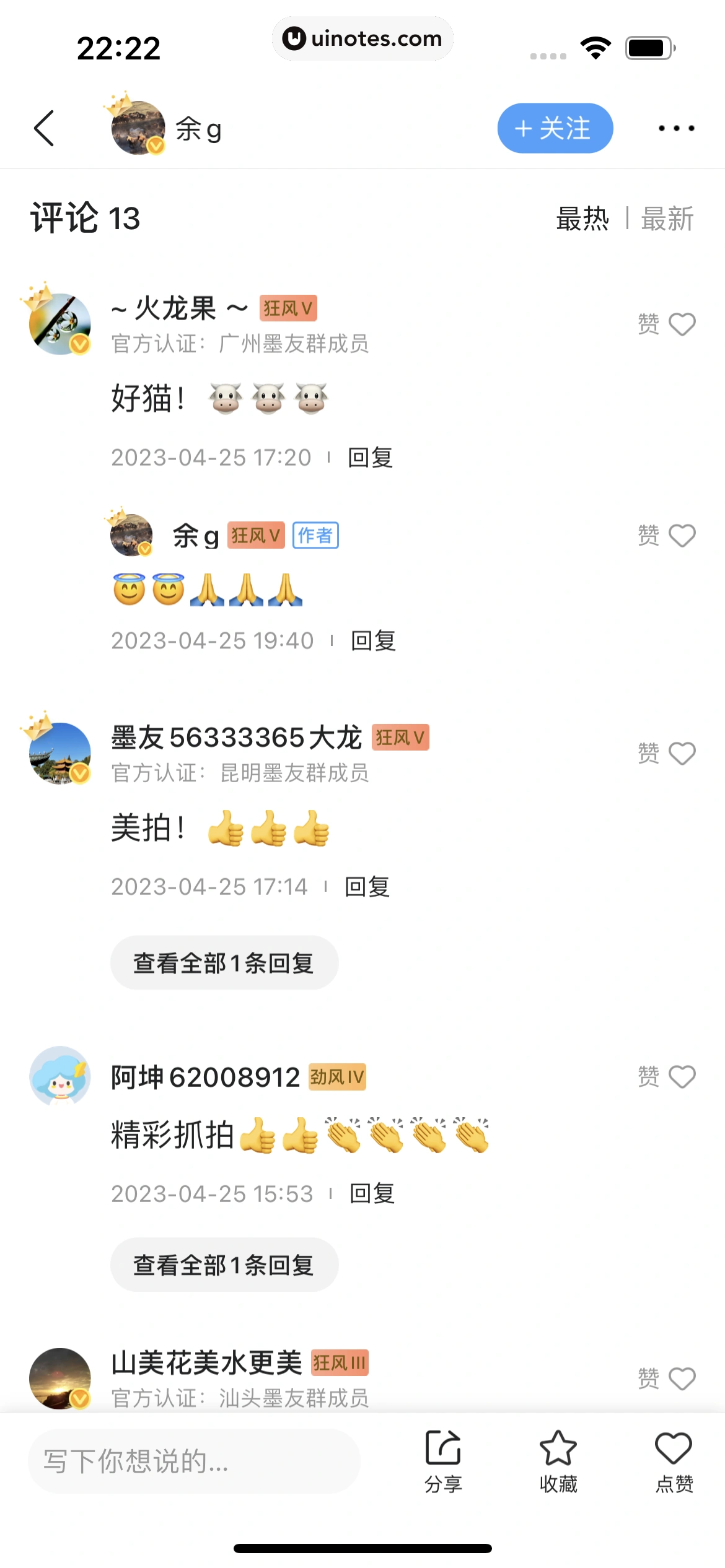Reply to the 精彩抓拍 comment
The width and height of the screenshot is (725, 1568).
tap(372, 1193)
